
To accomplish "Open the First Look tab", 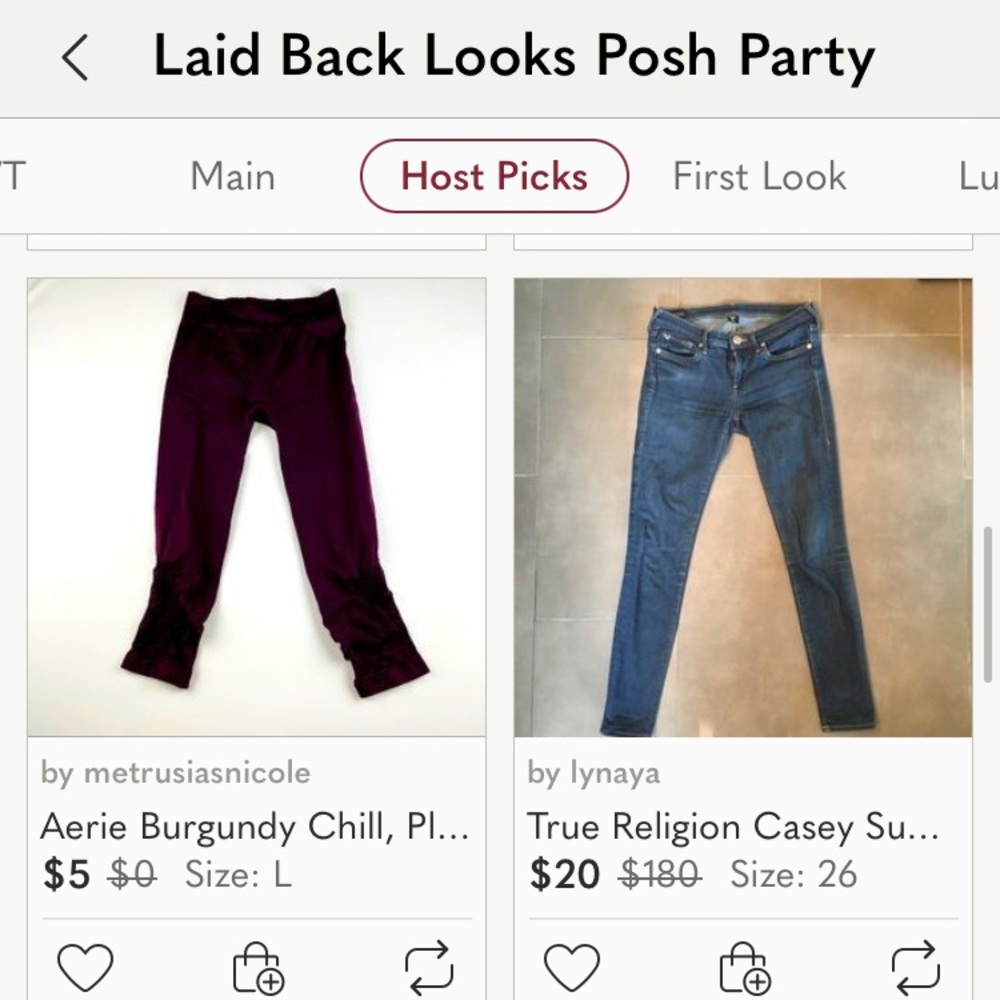I will click(x=759, y=177).
